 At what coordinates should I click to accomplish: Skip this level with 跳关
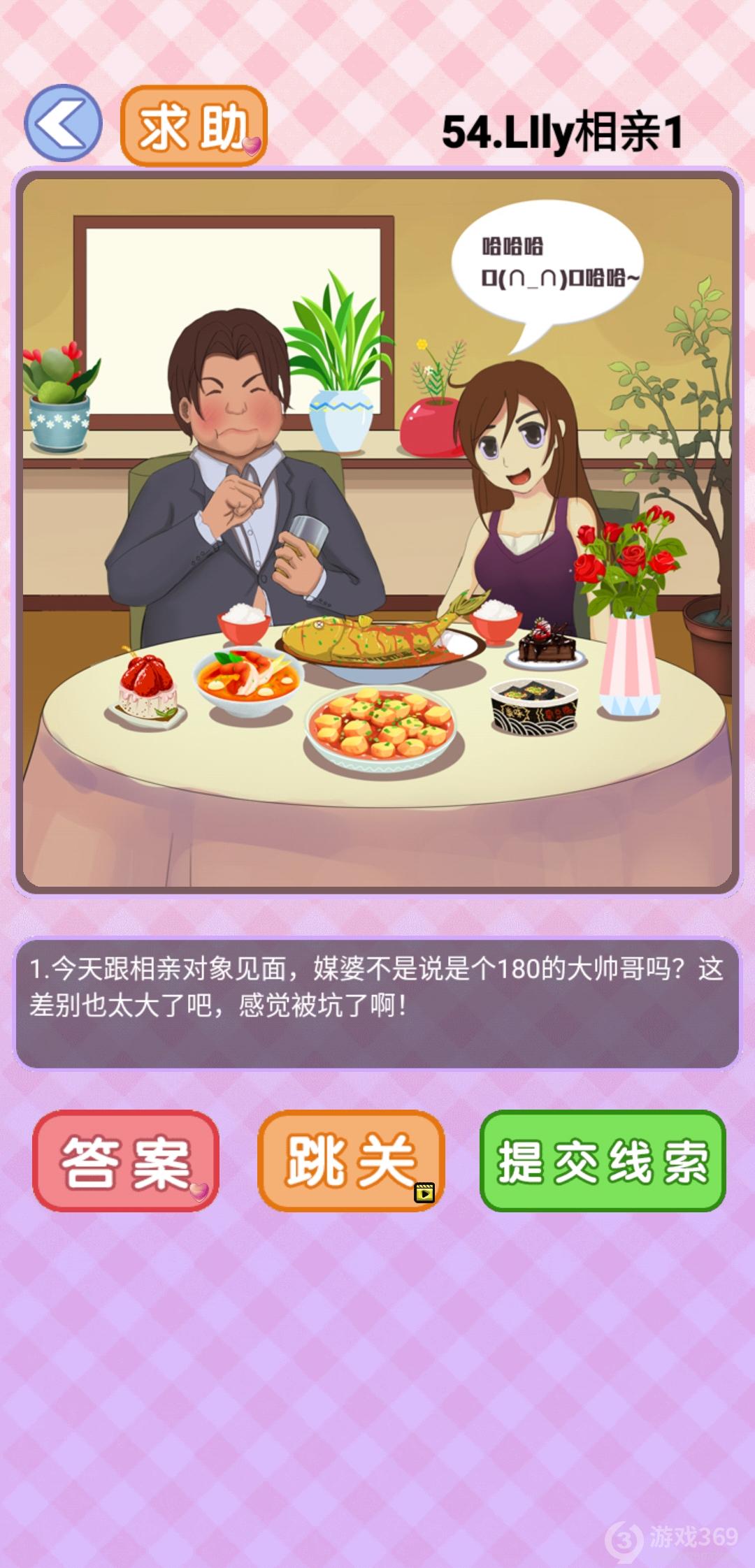pos(351,1161)
